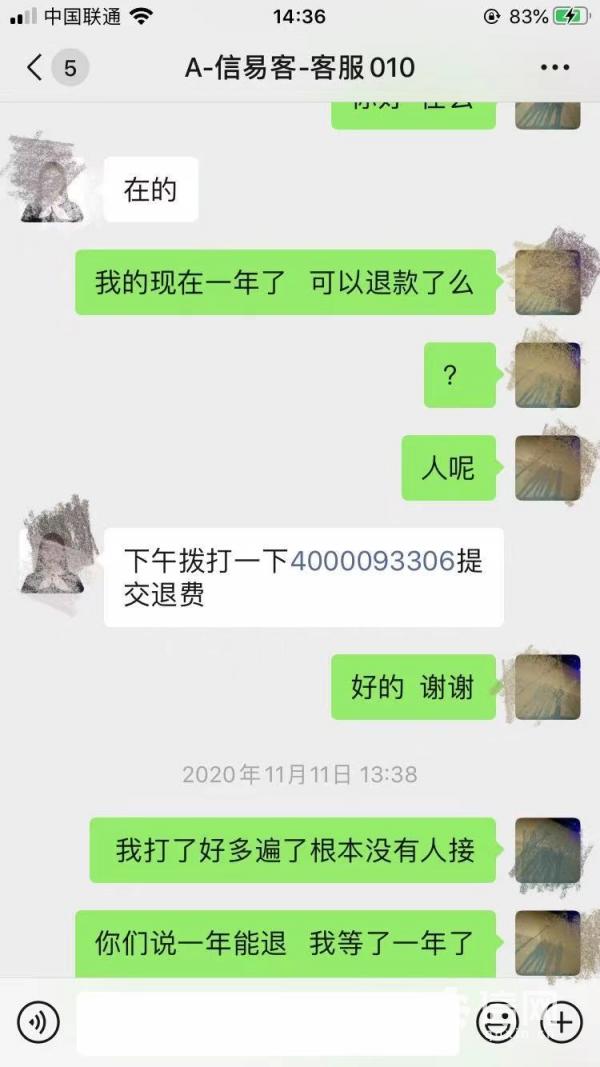Viewport: 600px width, 1067px height.
Task: Tap the phone number 4000093306 link
Action: pyautogui.click(x=372, y=561)
